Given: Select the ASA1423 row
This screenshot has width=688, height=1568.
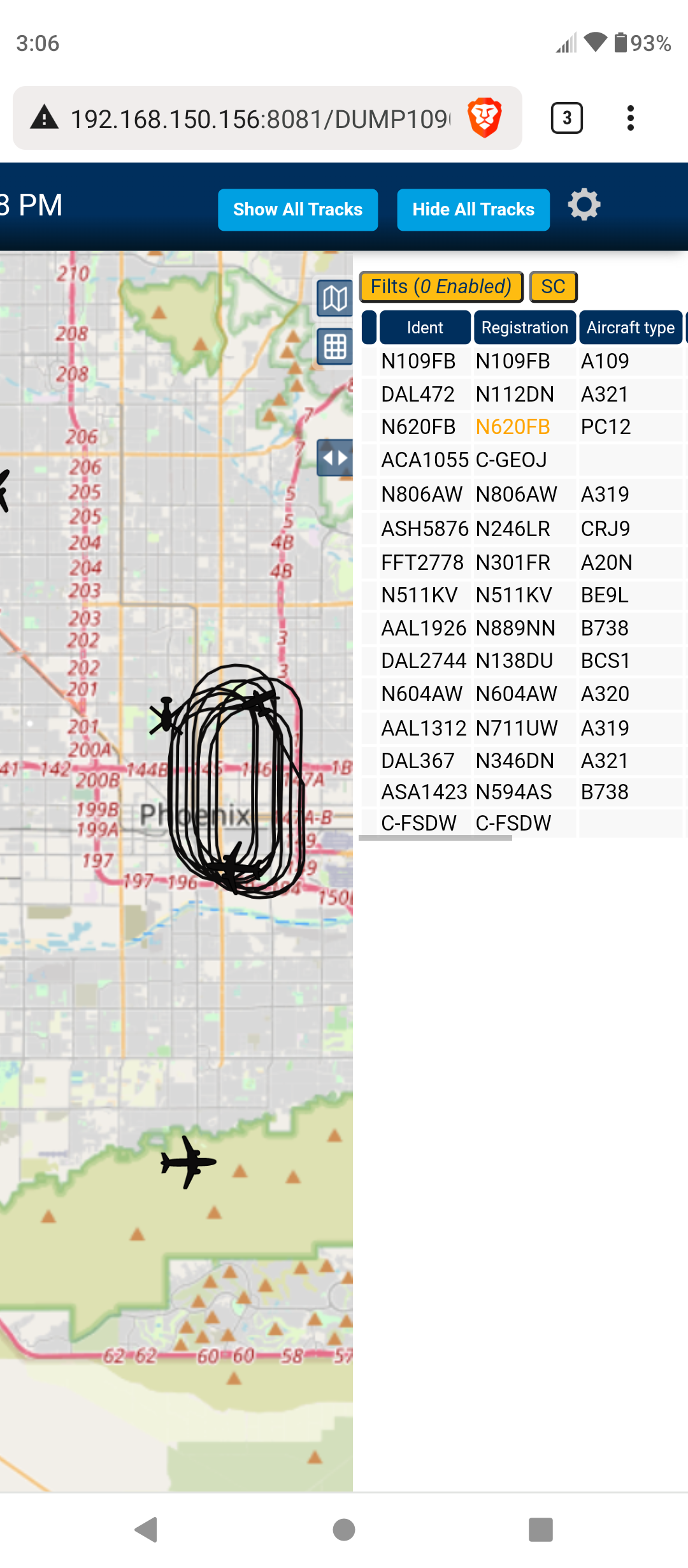Looking at the screenshot, I should click(x=522, y=792).
